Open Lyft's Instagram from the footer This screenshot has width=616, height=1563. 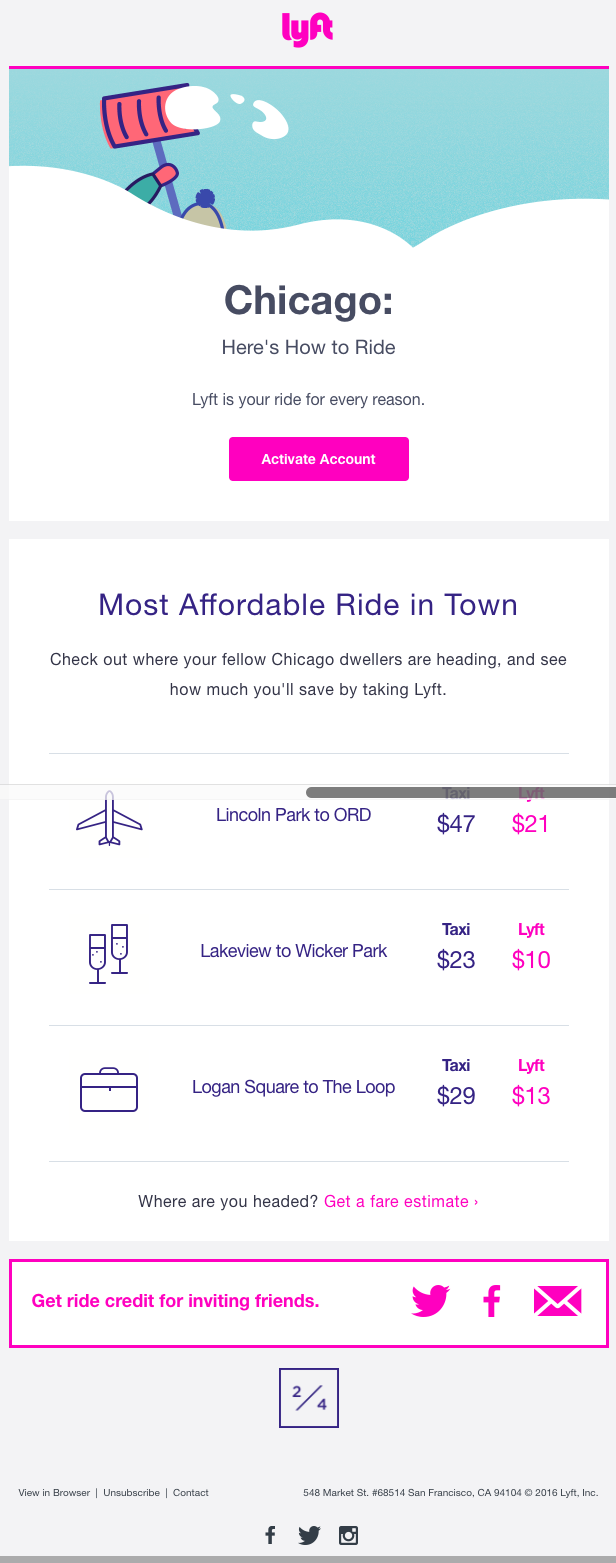pos(348,1535)
